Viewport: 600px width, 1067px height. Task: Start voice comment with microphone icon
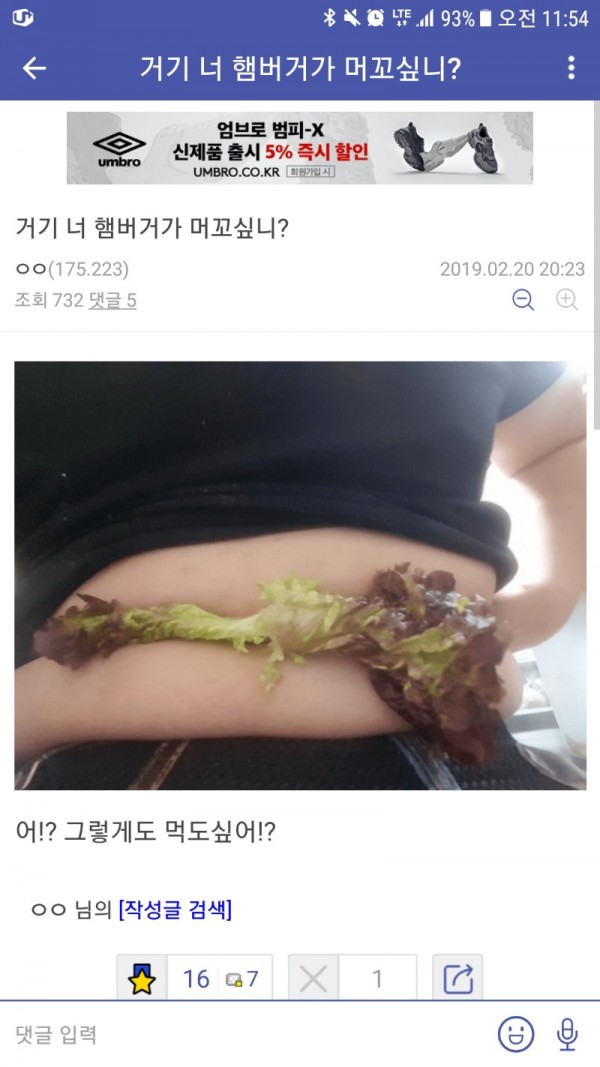(x=567, y=1034)
